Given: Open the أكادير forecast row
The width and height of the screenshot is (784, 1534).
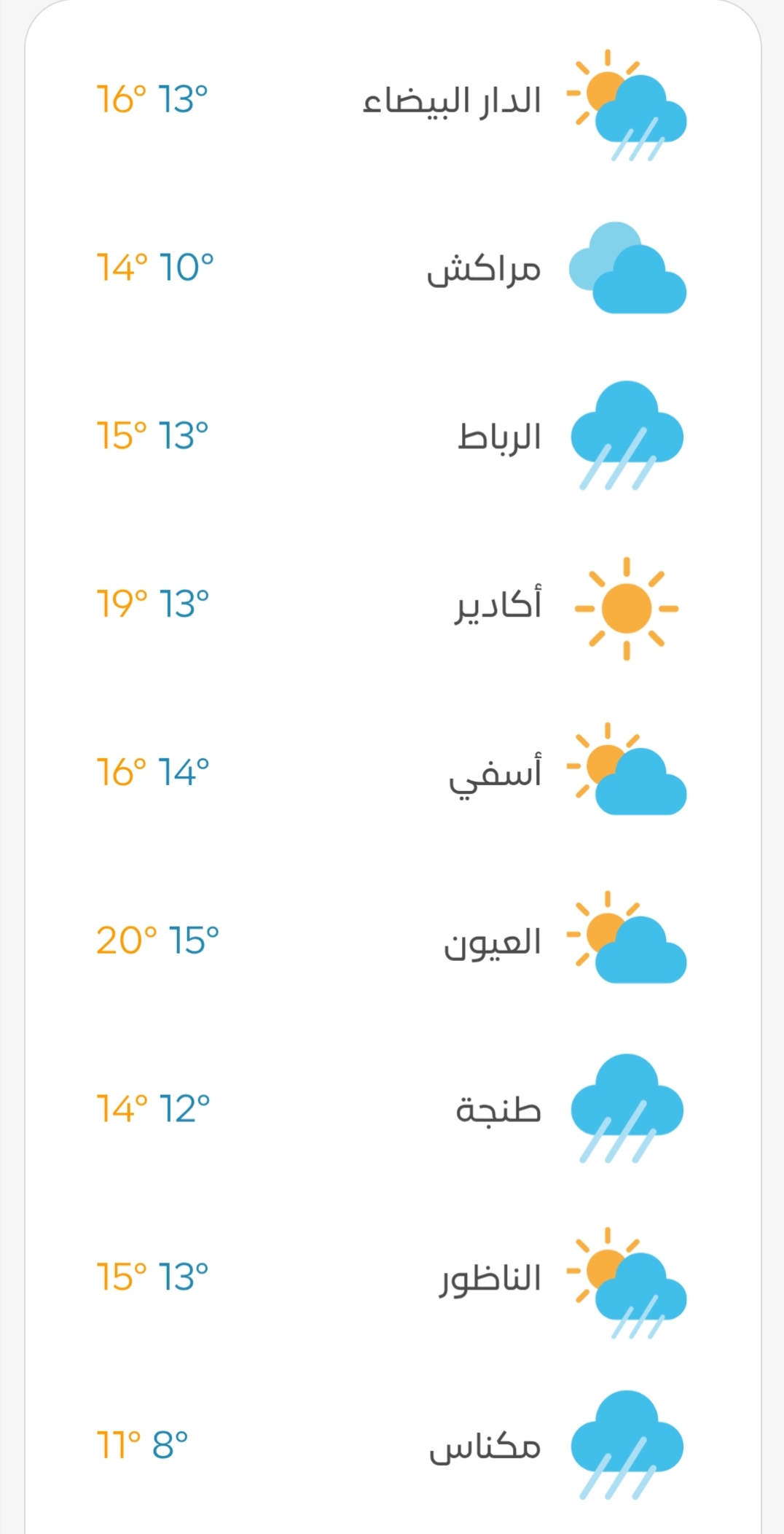Looking at the screenshot, I should click(x=499, y=605).
